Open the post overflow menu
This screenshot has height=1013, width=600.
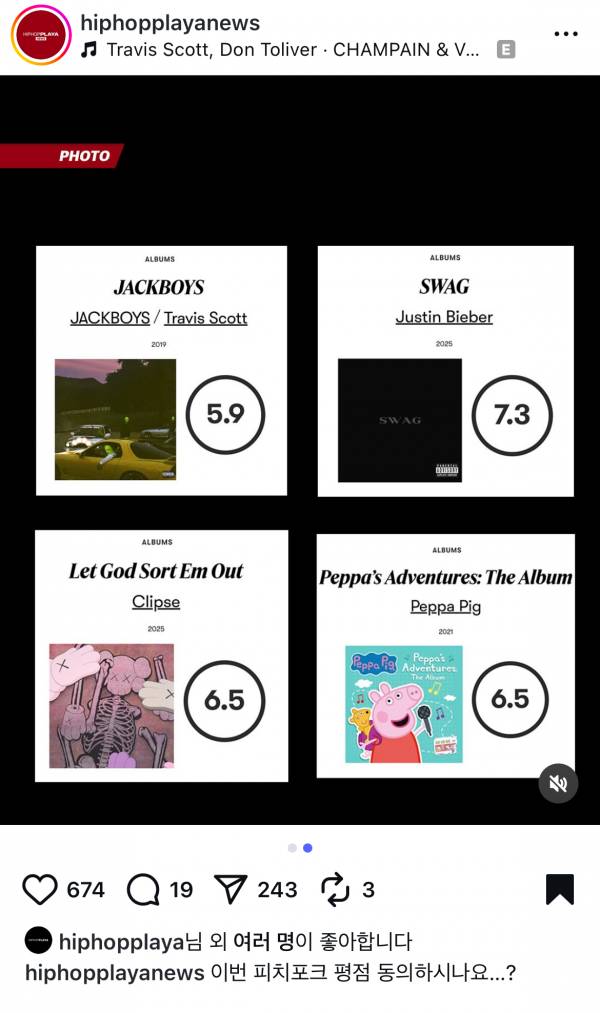tap(566, 34)
